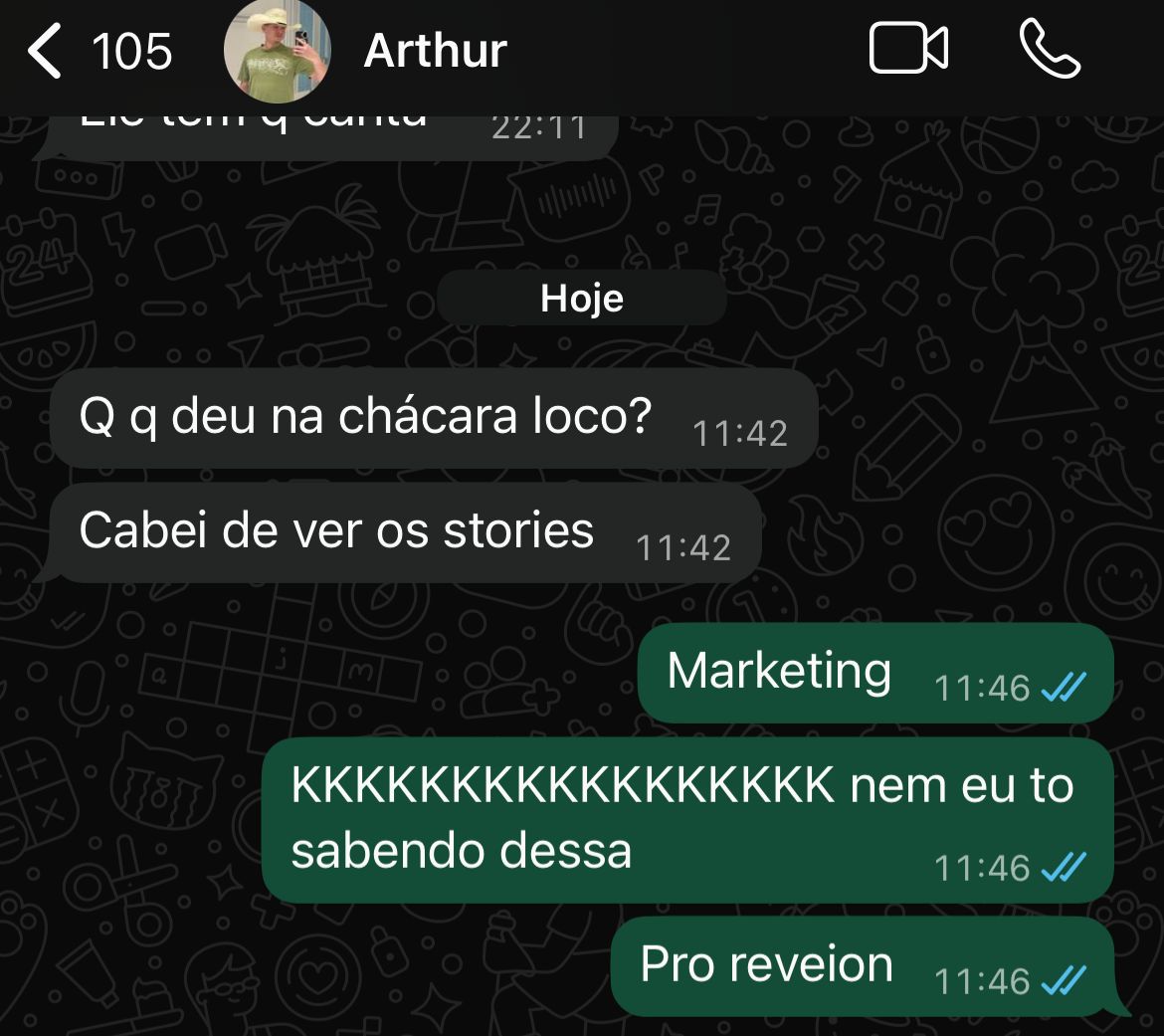
Task: Open Arthur's profile photo
Action: [x=277, y=52]
